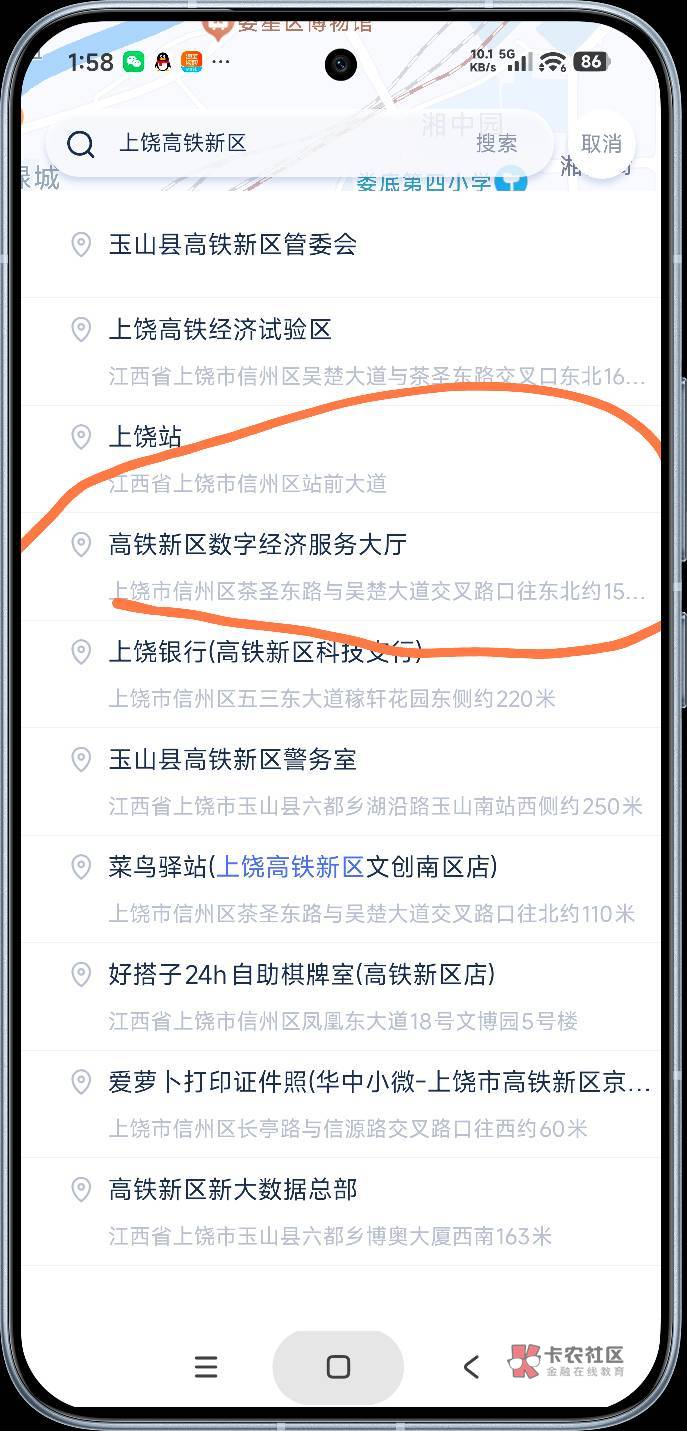Select 上饶高铁经济试验区 from results
687x1431 pixels.
(341, 351)
